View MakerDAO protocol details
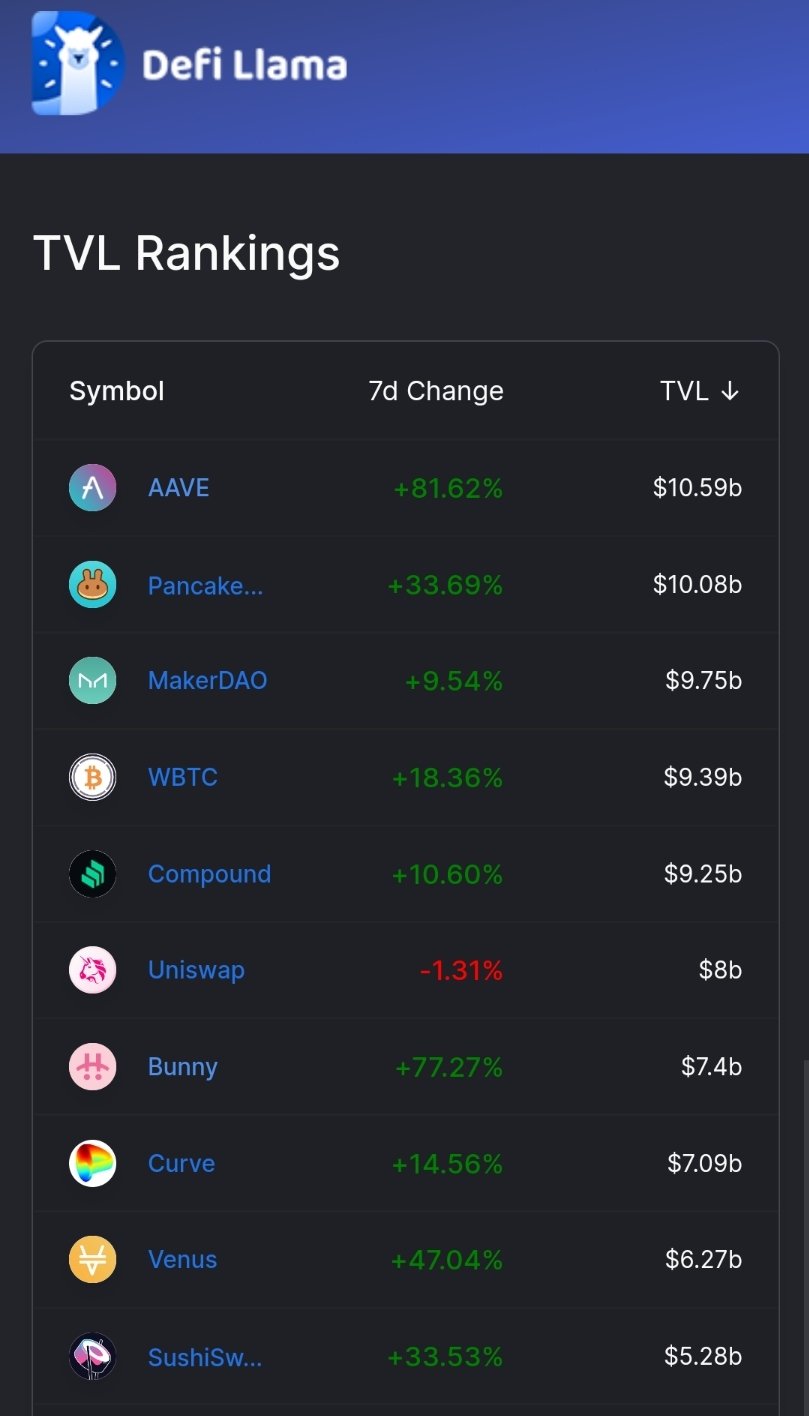Viewport: 809px width, 1416px height. coord(208,681)
